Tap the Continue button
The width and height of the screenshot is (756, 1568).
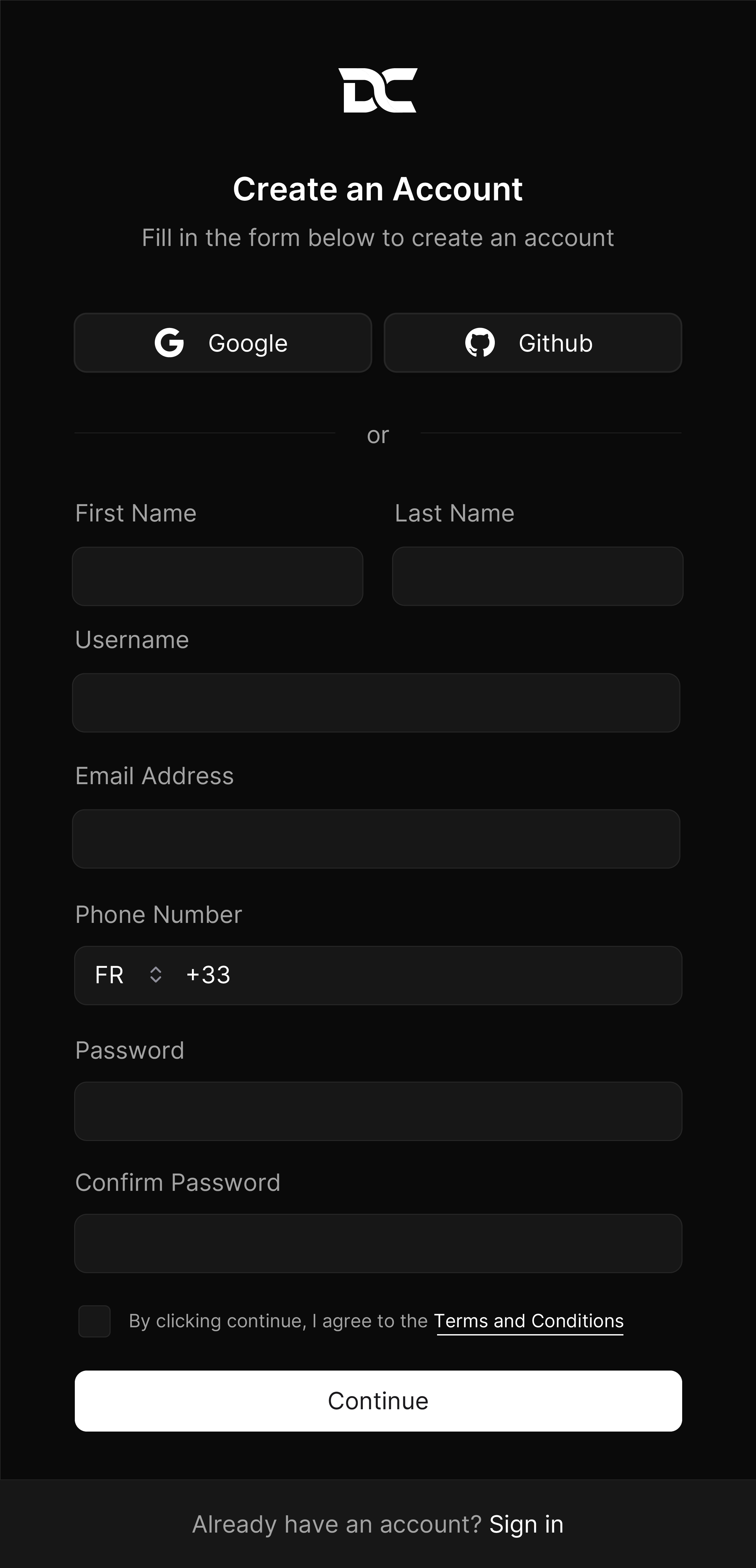pos(378,1401)
